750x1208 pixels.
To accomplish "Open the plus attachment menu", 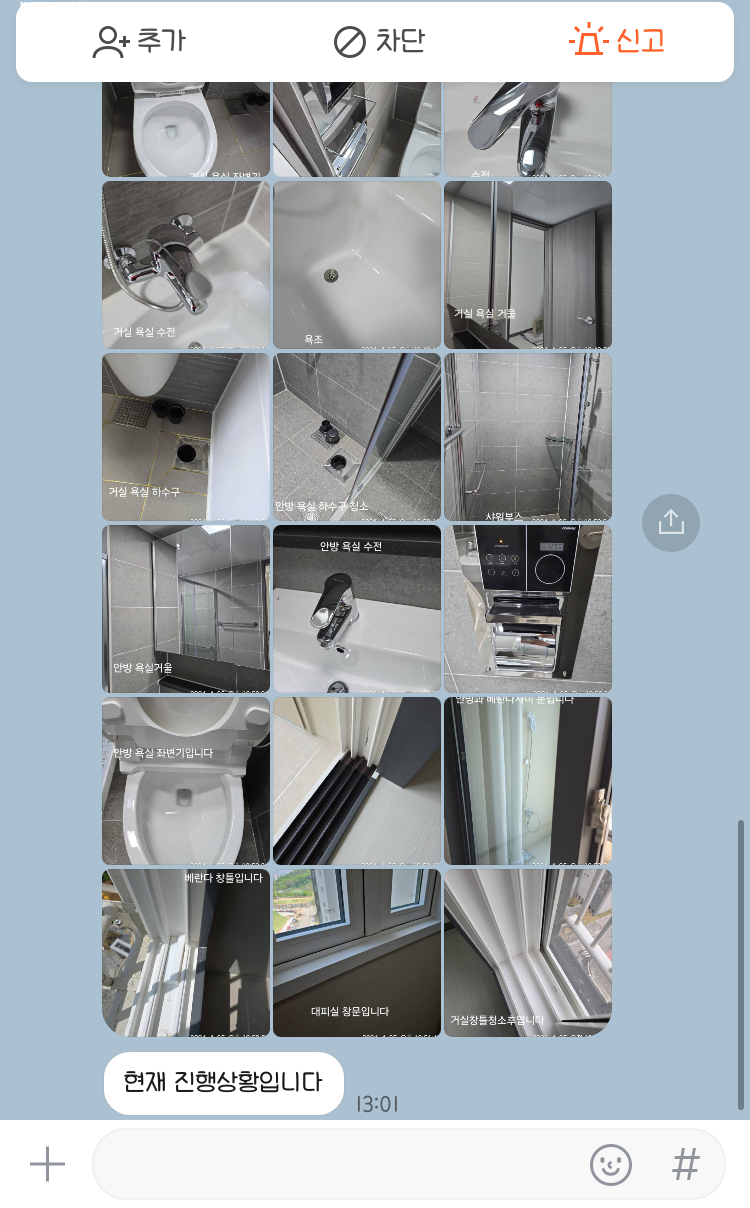I will click(x=47, y=1164).
